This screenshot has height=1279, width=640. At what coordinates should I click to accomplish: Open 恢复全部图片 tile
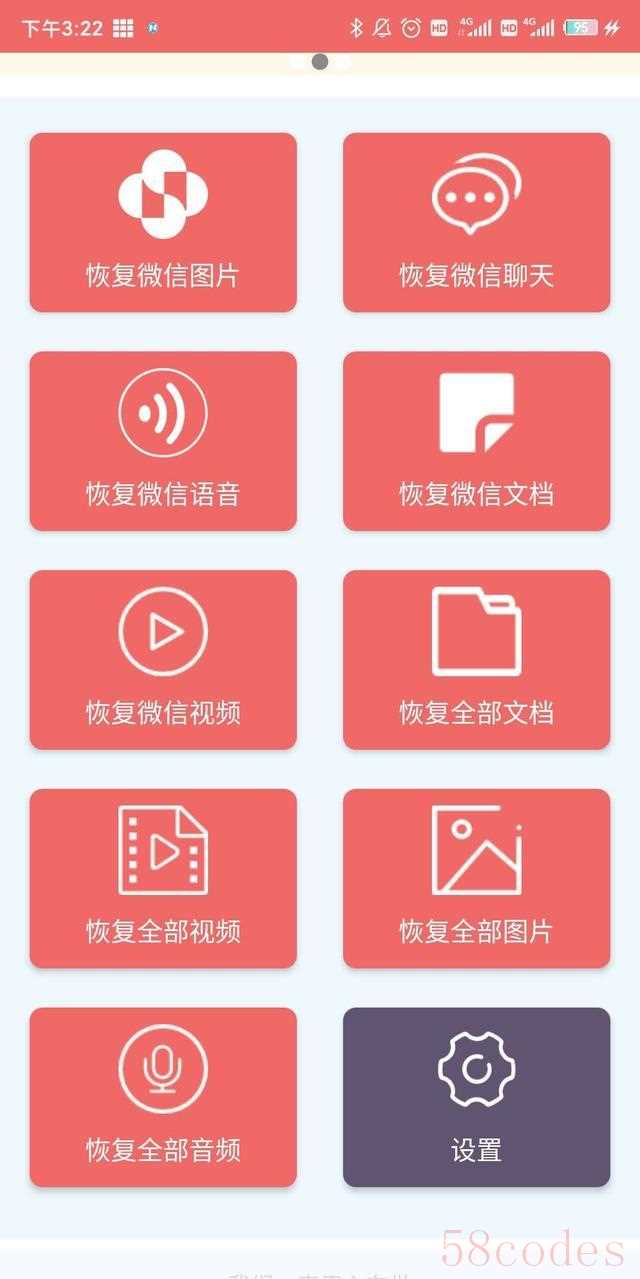click(x=476, y=879)
